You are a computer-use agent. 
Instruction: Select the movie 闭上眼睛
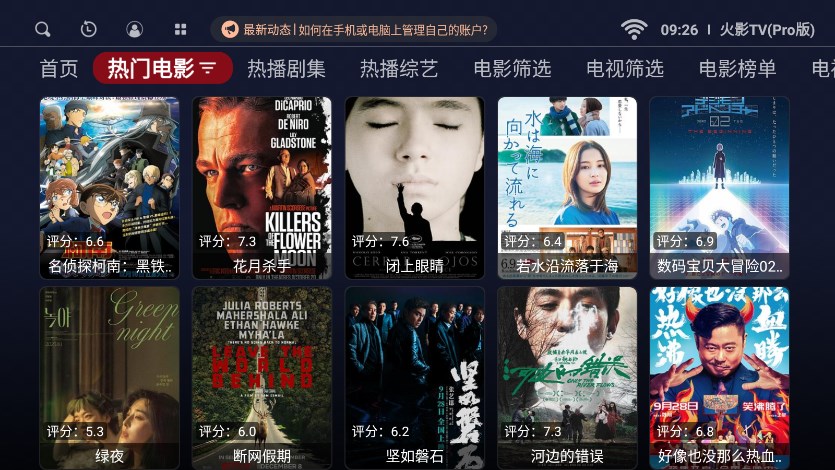pos(414,187)
